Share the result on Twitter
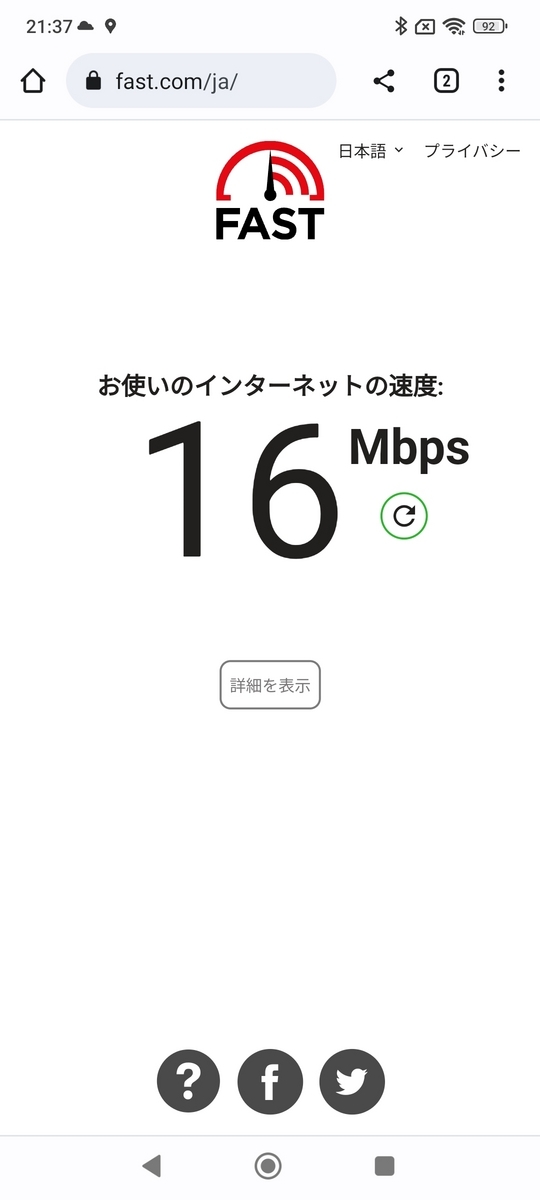Viewport: 540px width, 1200px height. click(352, 1082)
